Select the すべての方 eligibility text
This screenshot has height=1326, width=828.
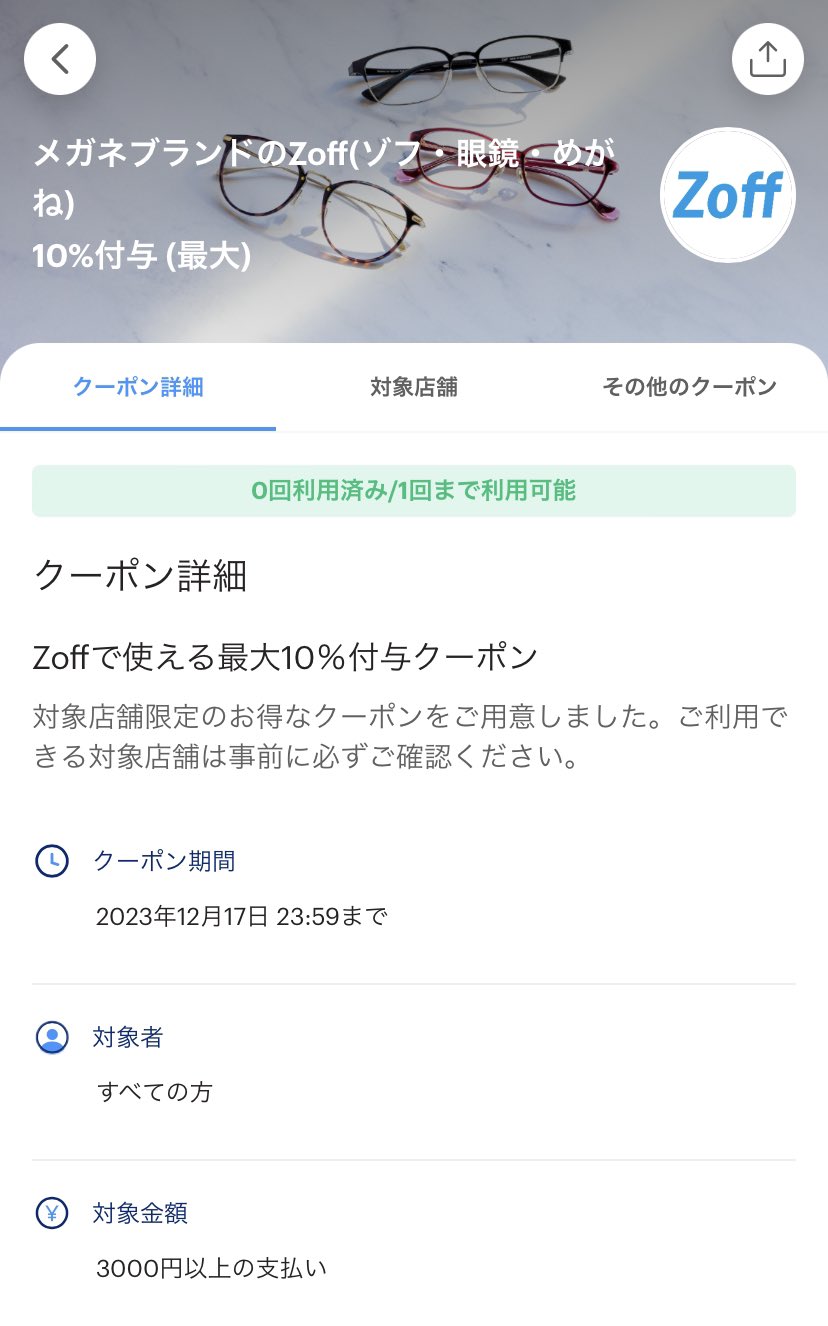[x=155, y=1091]
